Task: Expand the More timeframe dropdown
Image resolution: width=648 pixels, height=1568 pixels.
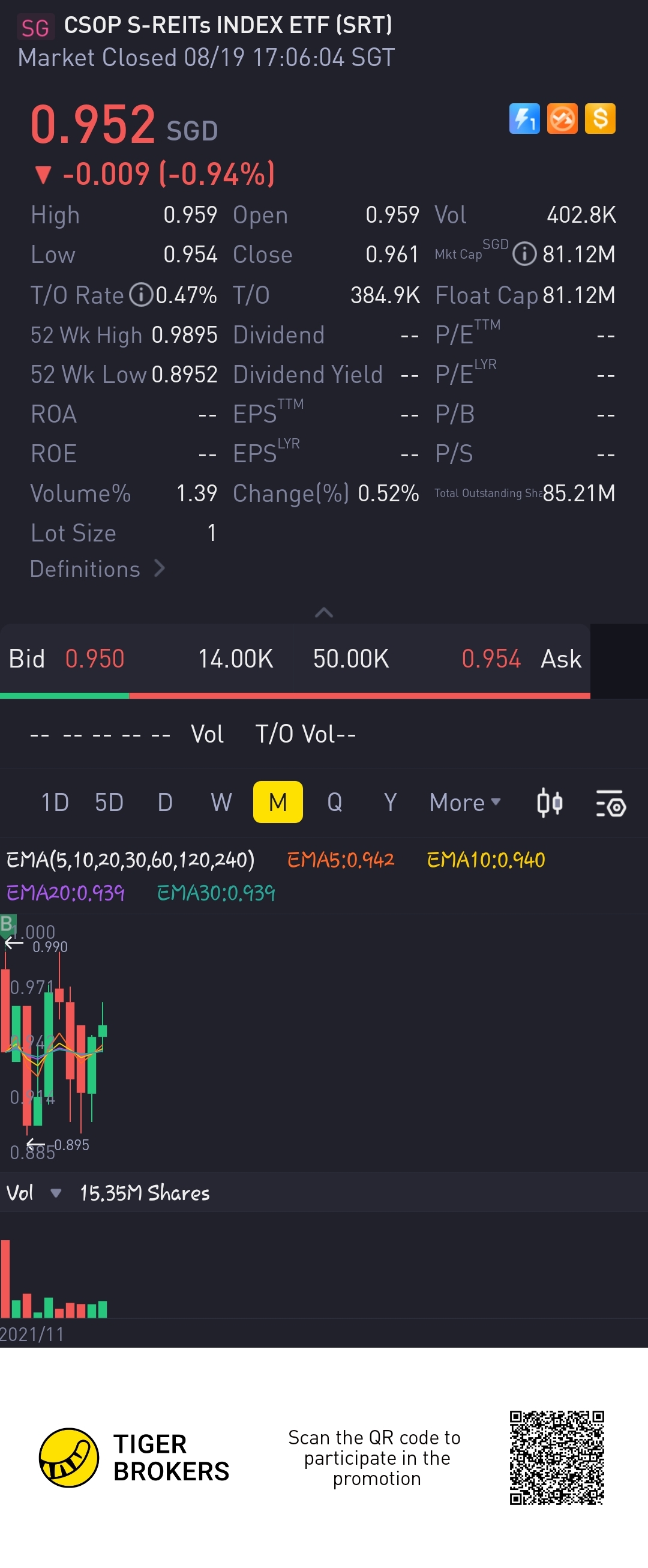Action: tap(465, 802)
